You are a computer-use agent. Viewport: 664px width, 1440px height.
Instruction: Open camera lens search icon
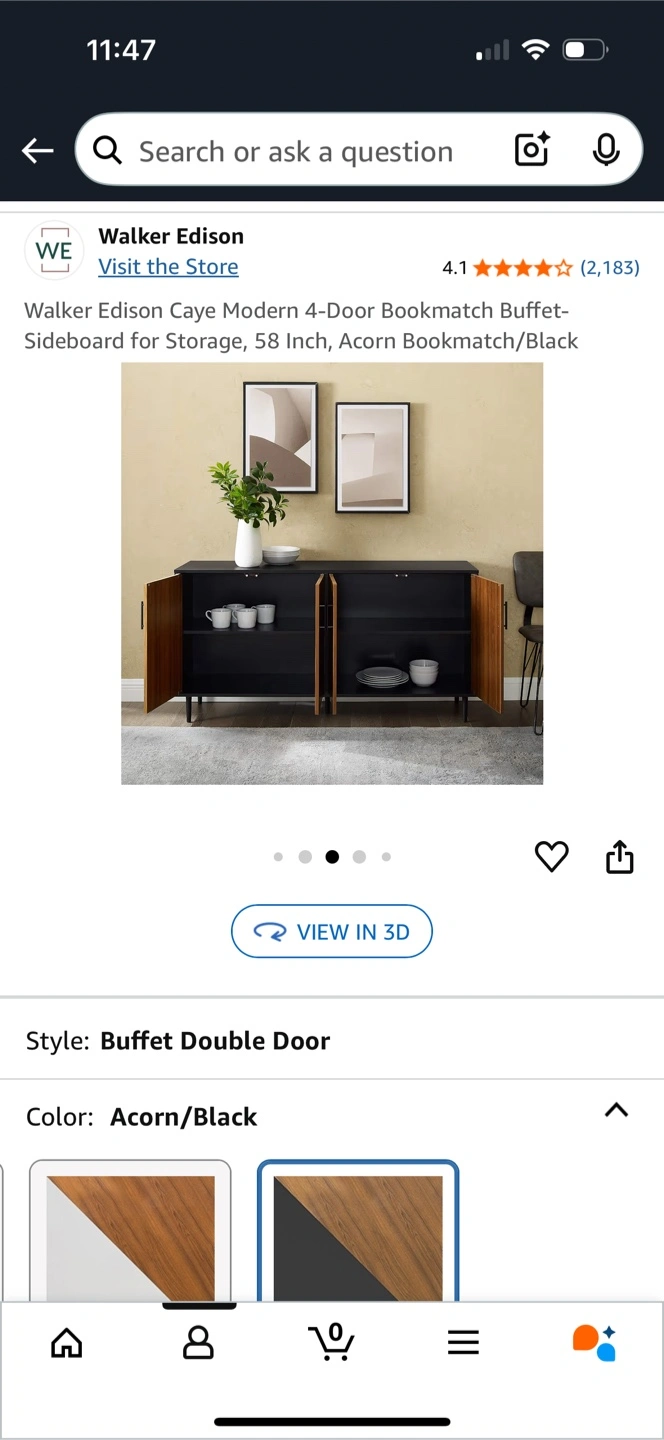pyautogui.click(x=532, y=150)
